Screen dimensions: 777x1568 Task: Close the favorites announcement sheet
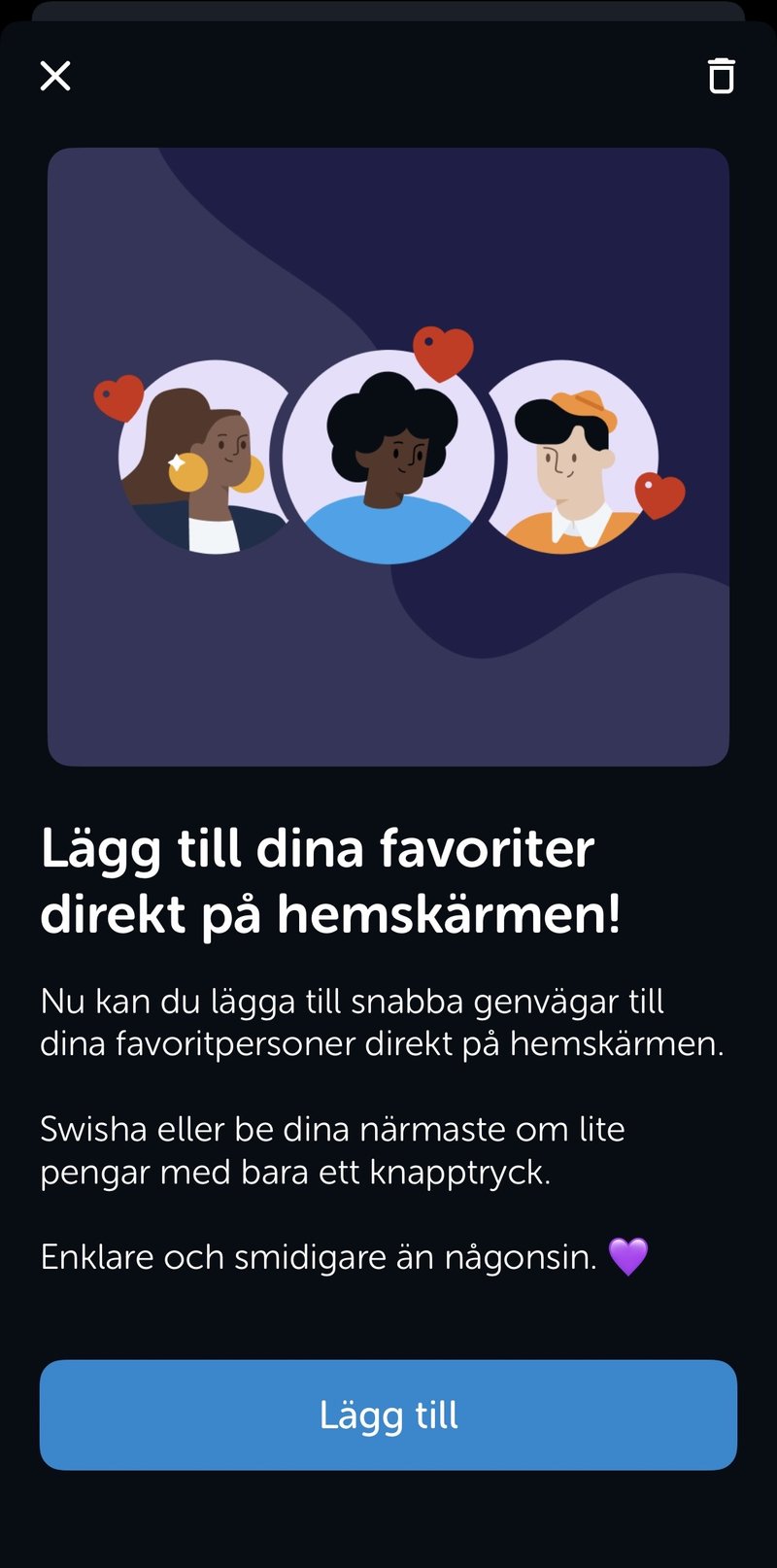55,76
